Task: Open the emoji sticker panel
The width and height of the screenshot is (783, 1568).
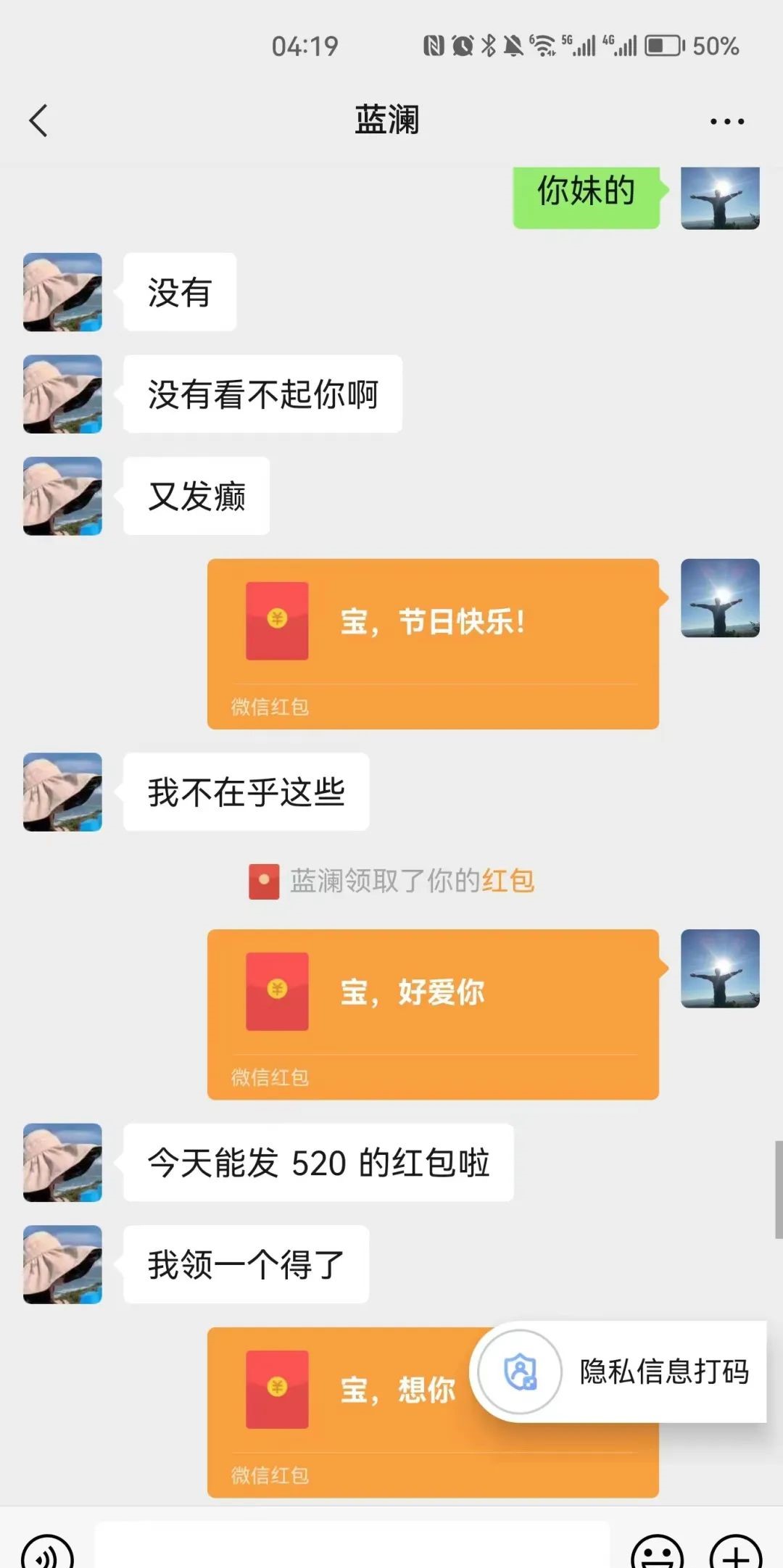Action: 657,1554
